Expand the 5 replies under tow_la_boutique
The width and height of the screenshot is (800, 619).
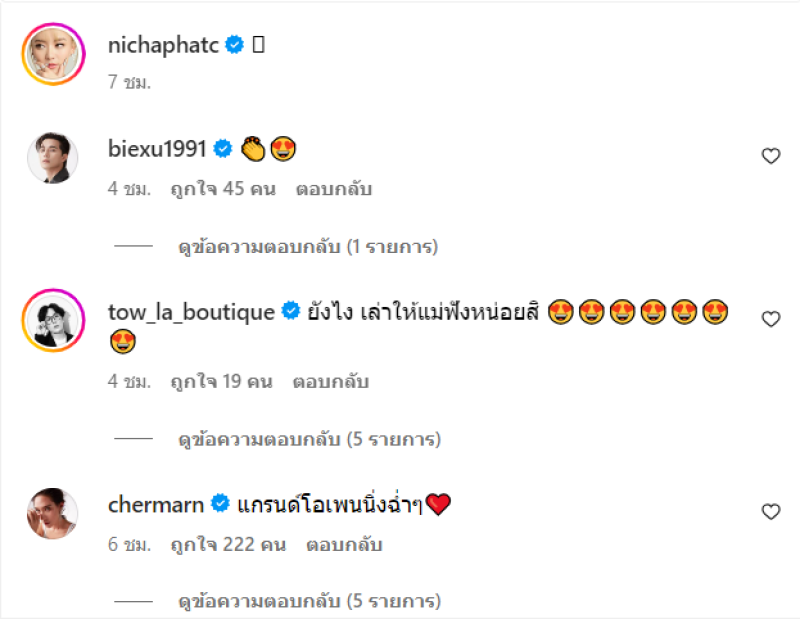click(310, 438)
